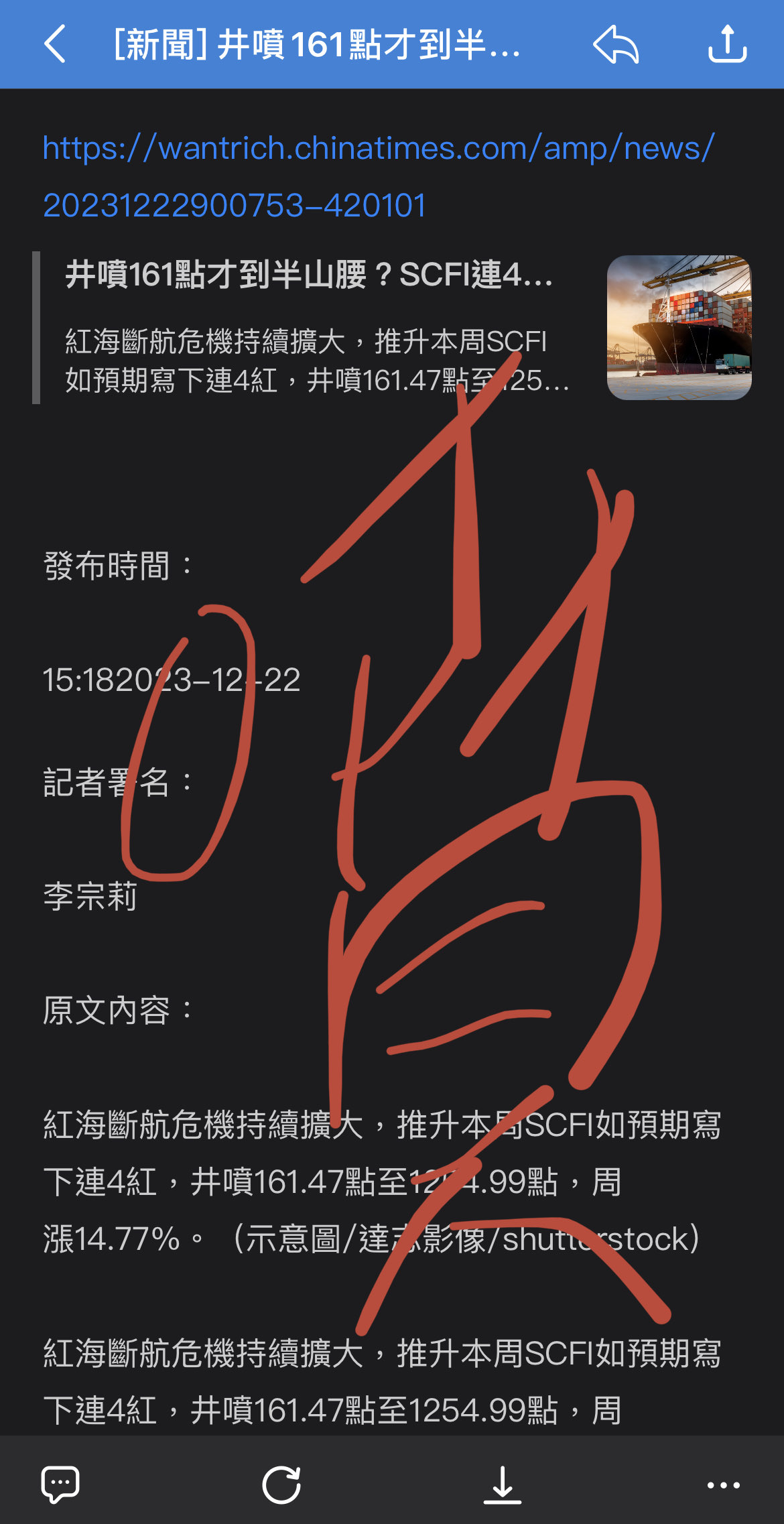
Task: Refresh the article page
Action: pos(281,1484)
